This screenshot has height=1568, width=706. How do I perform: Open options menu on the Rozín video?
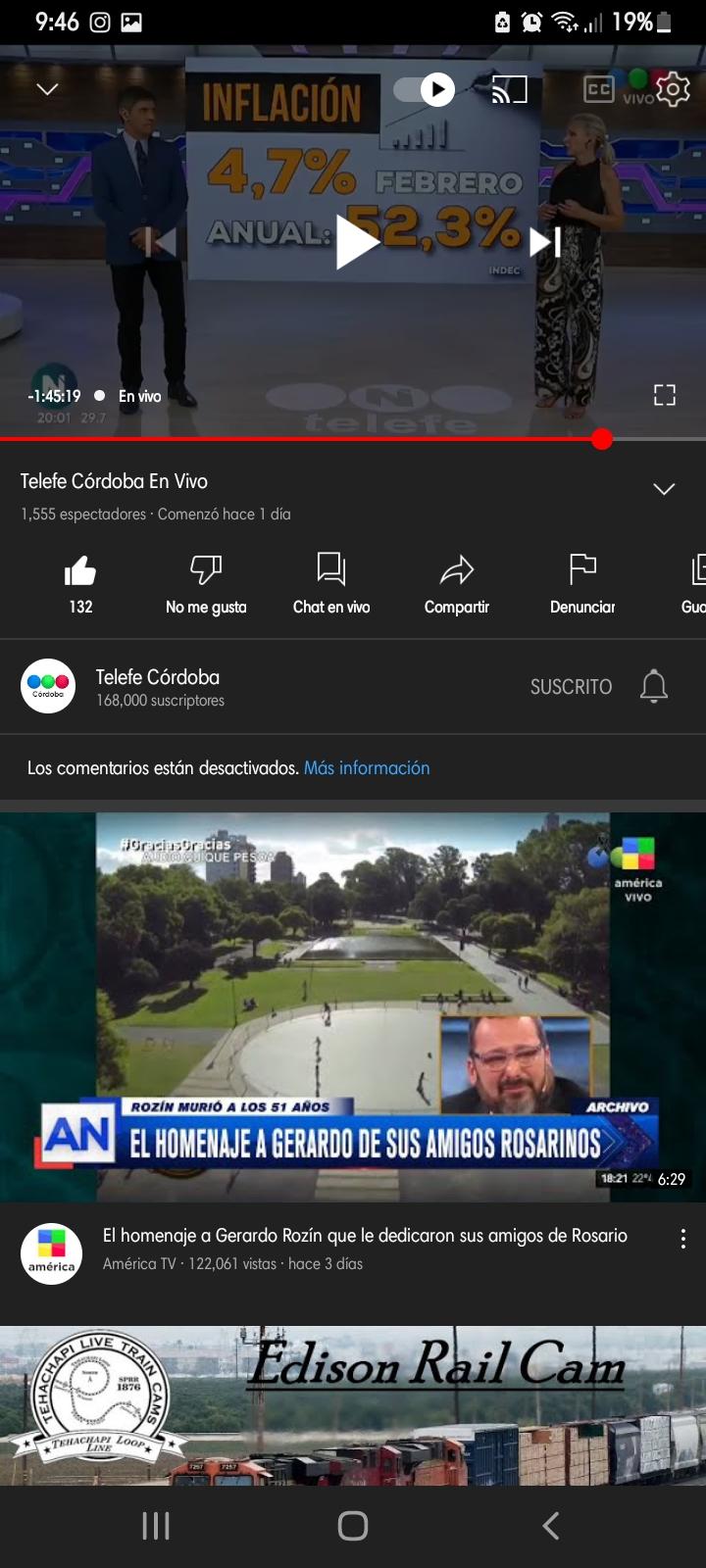[682, 1238]
